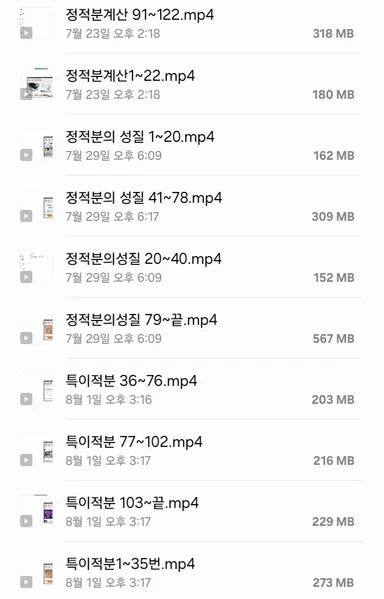Open 정적분의성질 20~40.mp4 file
The width and height of the screenshot is (384, 599).
tap(191, 267)
